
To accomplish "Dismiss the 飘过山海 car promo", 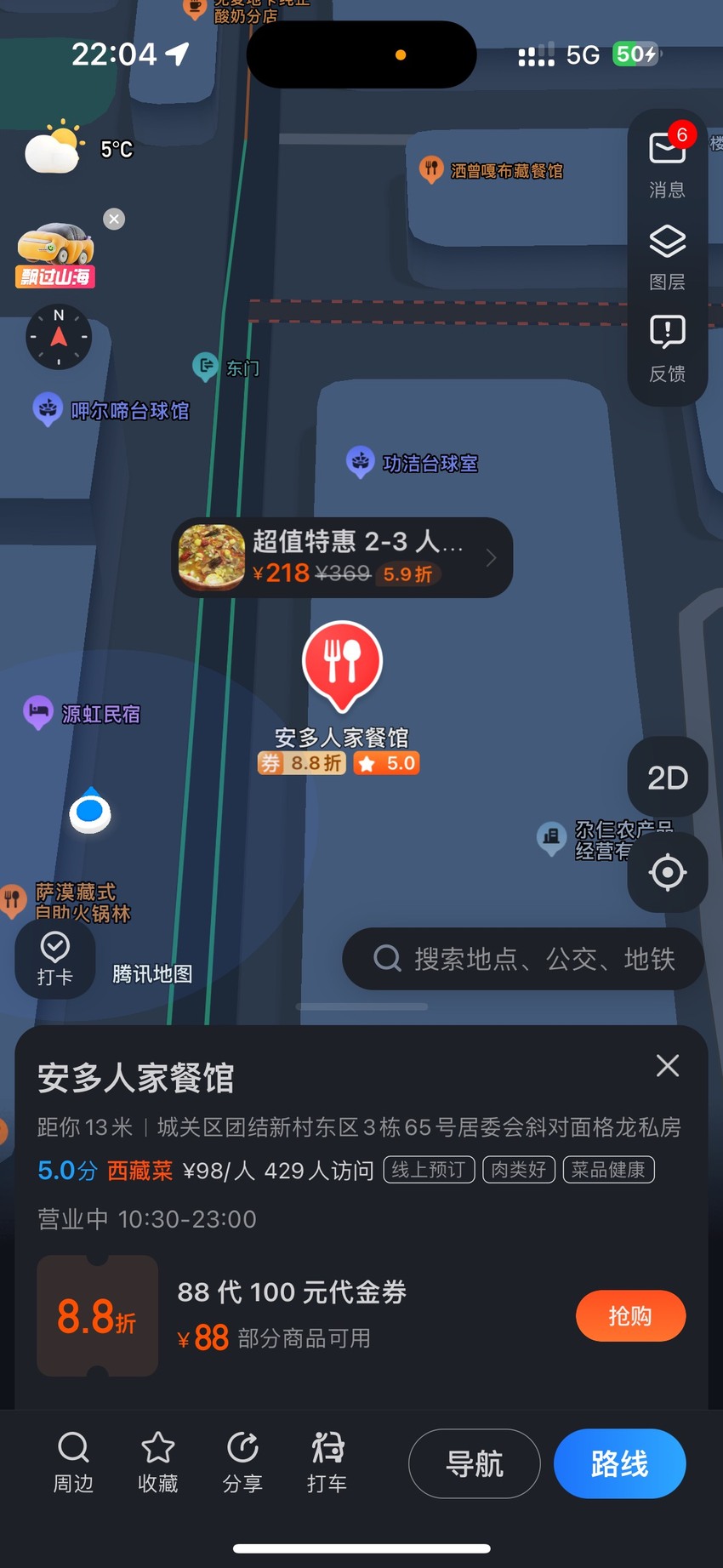I will [114, 220].
